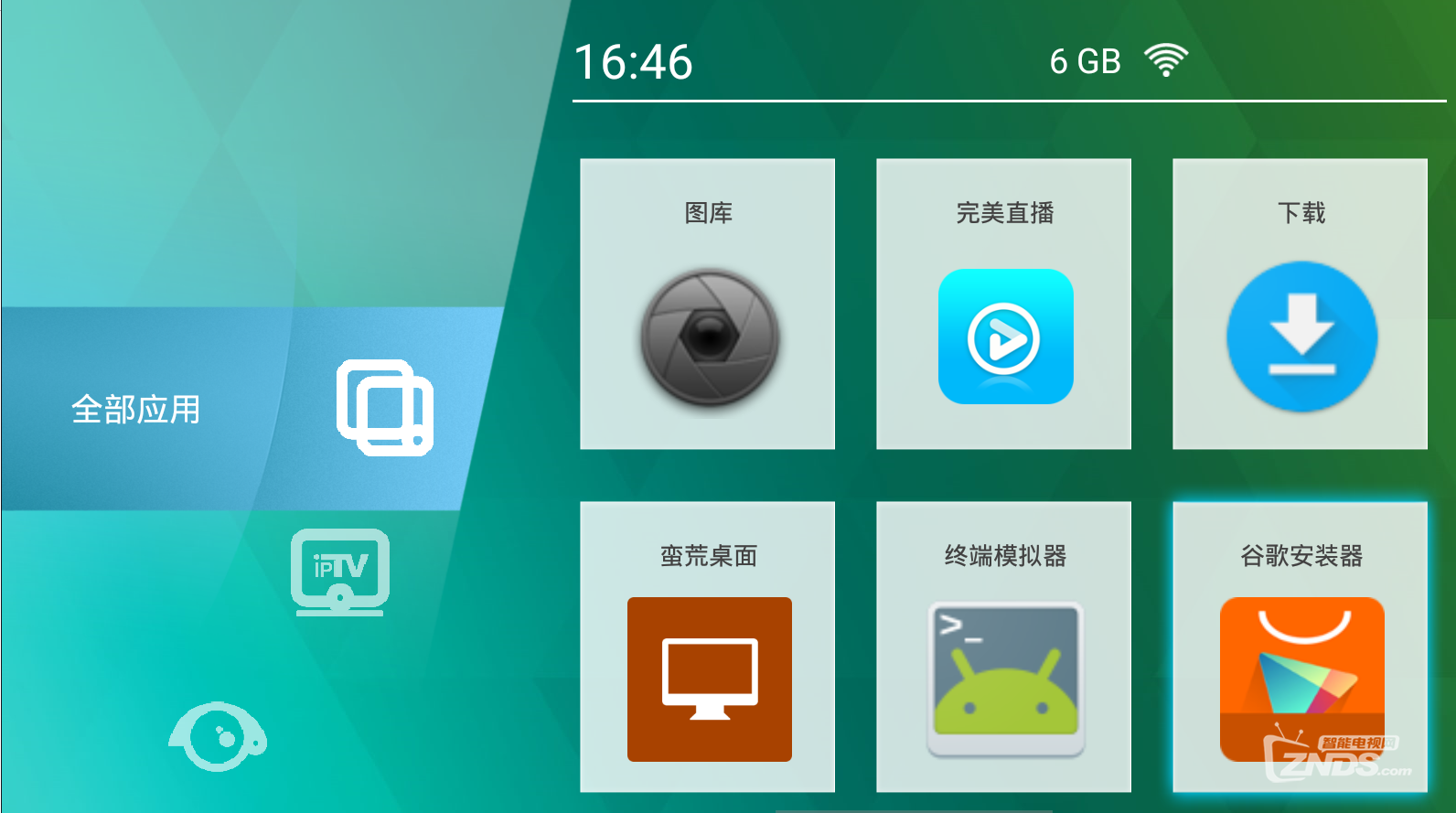The height and width of the screenshot is (813, 1456).
Task: Open the 图库 gallery app
Action: (707, 305)
